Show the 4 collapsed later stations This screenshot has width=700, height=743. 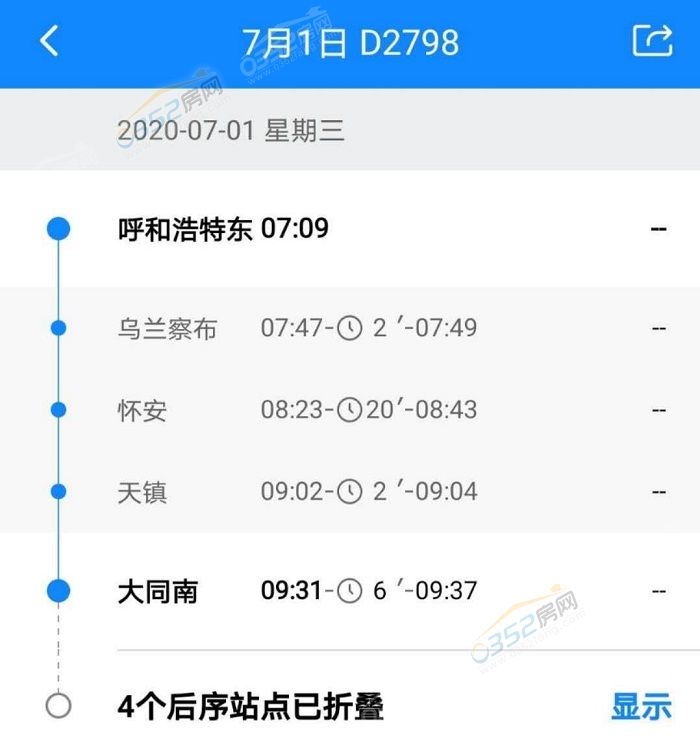[641, 706]
